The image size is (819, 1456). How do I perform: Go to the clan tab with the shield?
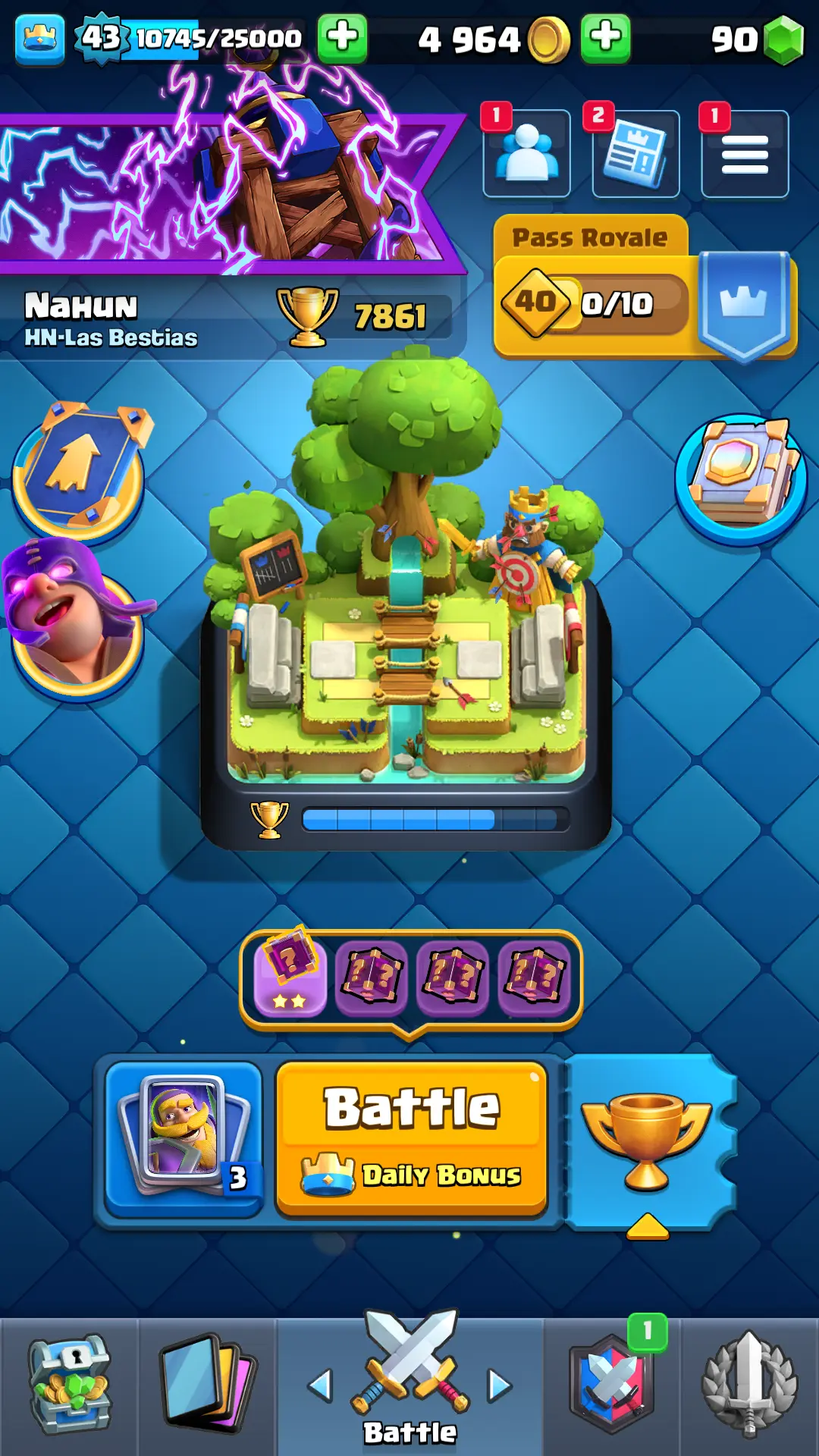tap(611, 1385)
